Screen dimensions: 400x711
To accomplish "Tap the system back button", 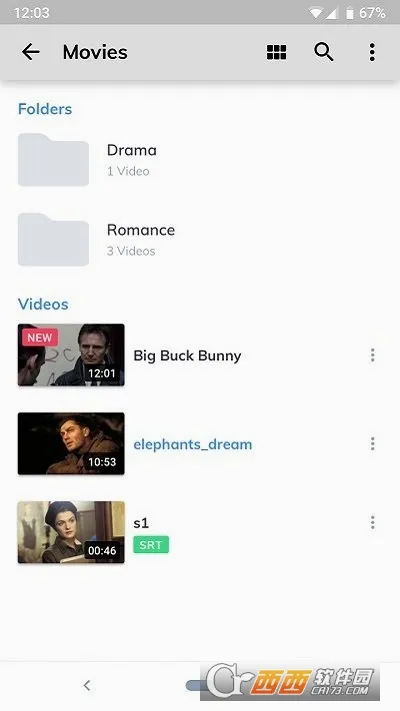I will (x=87, y=685).
